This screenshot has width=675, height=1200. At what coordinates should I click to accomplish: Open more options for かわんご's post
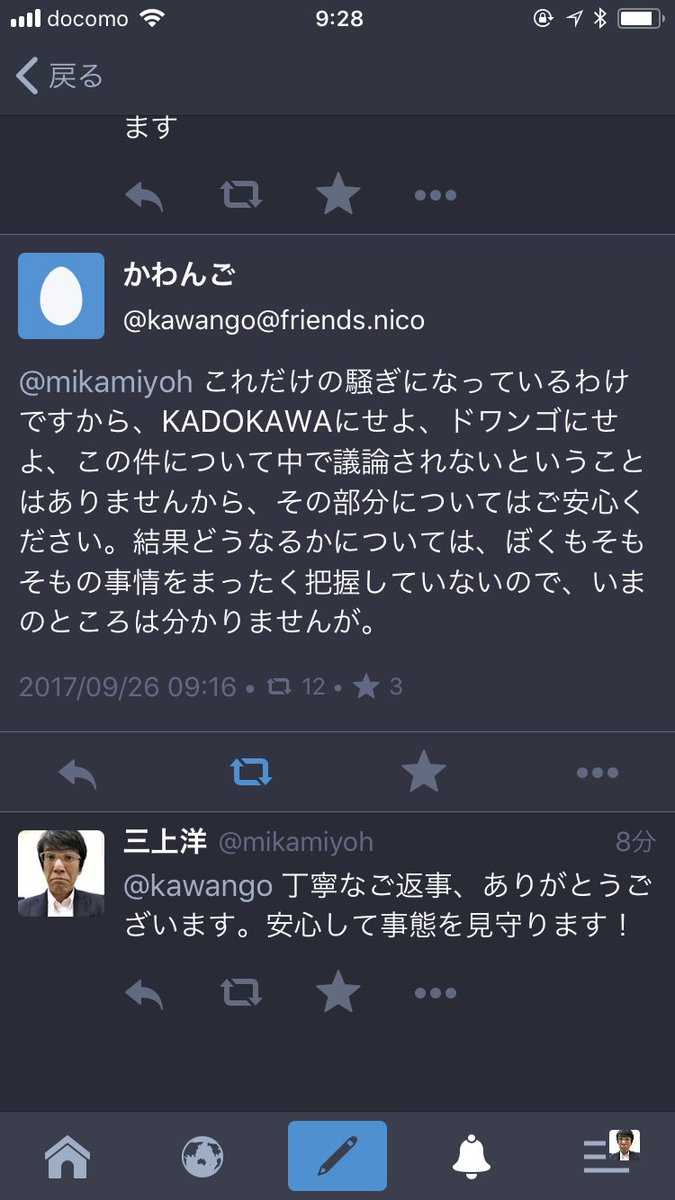pyautogui.click(x=597, y=773)
